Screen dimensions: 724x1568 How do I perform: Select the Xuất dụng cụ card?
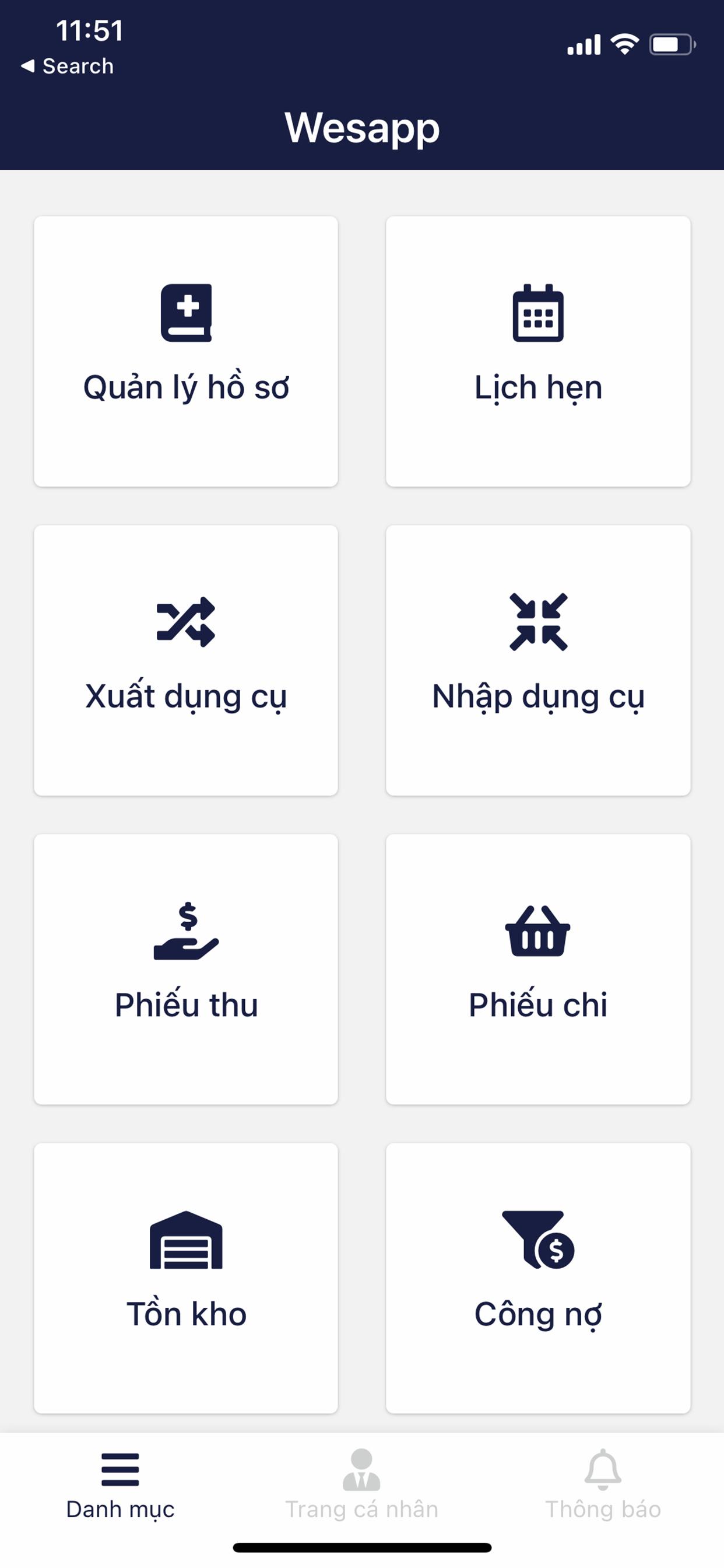tap(185, 660)
